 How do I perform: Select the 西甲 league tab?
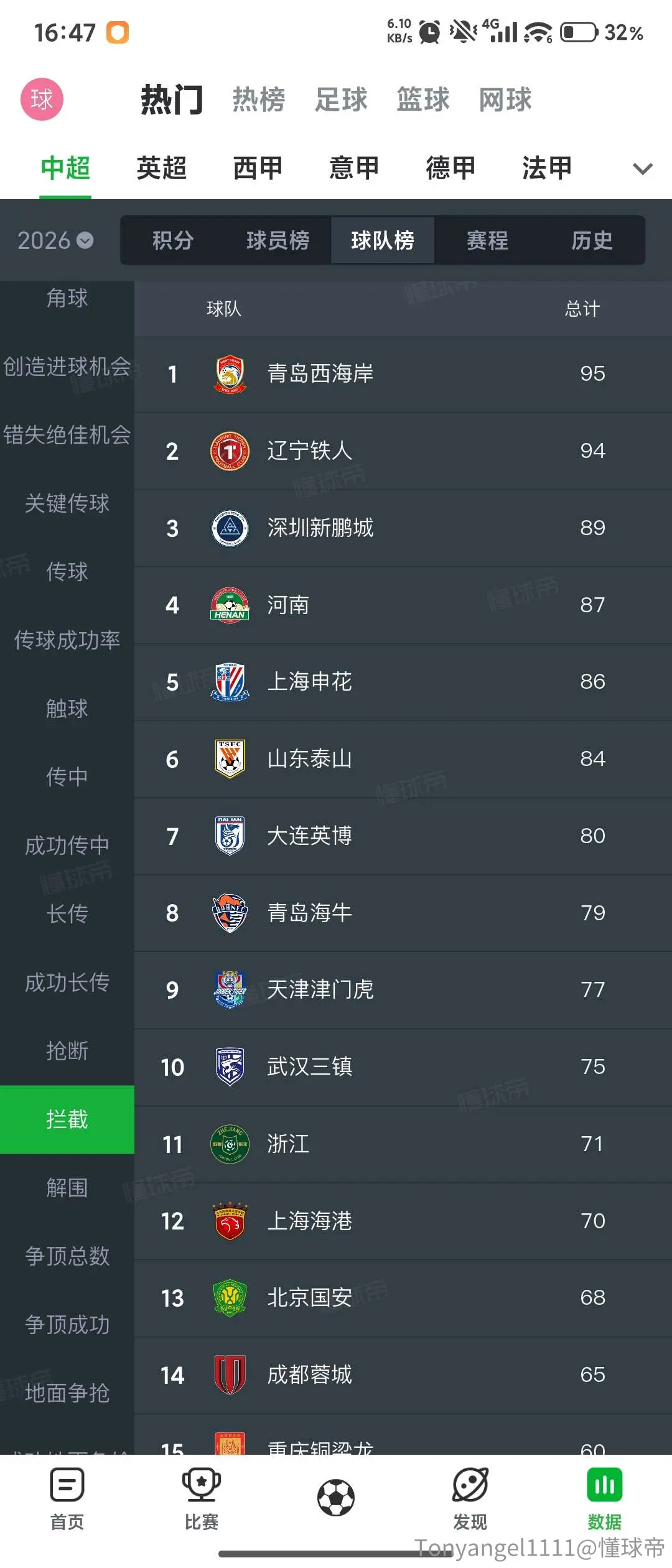tap(258, 168)
